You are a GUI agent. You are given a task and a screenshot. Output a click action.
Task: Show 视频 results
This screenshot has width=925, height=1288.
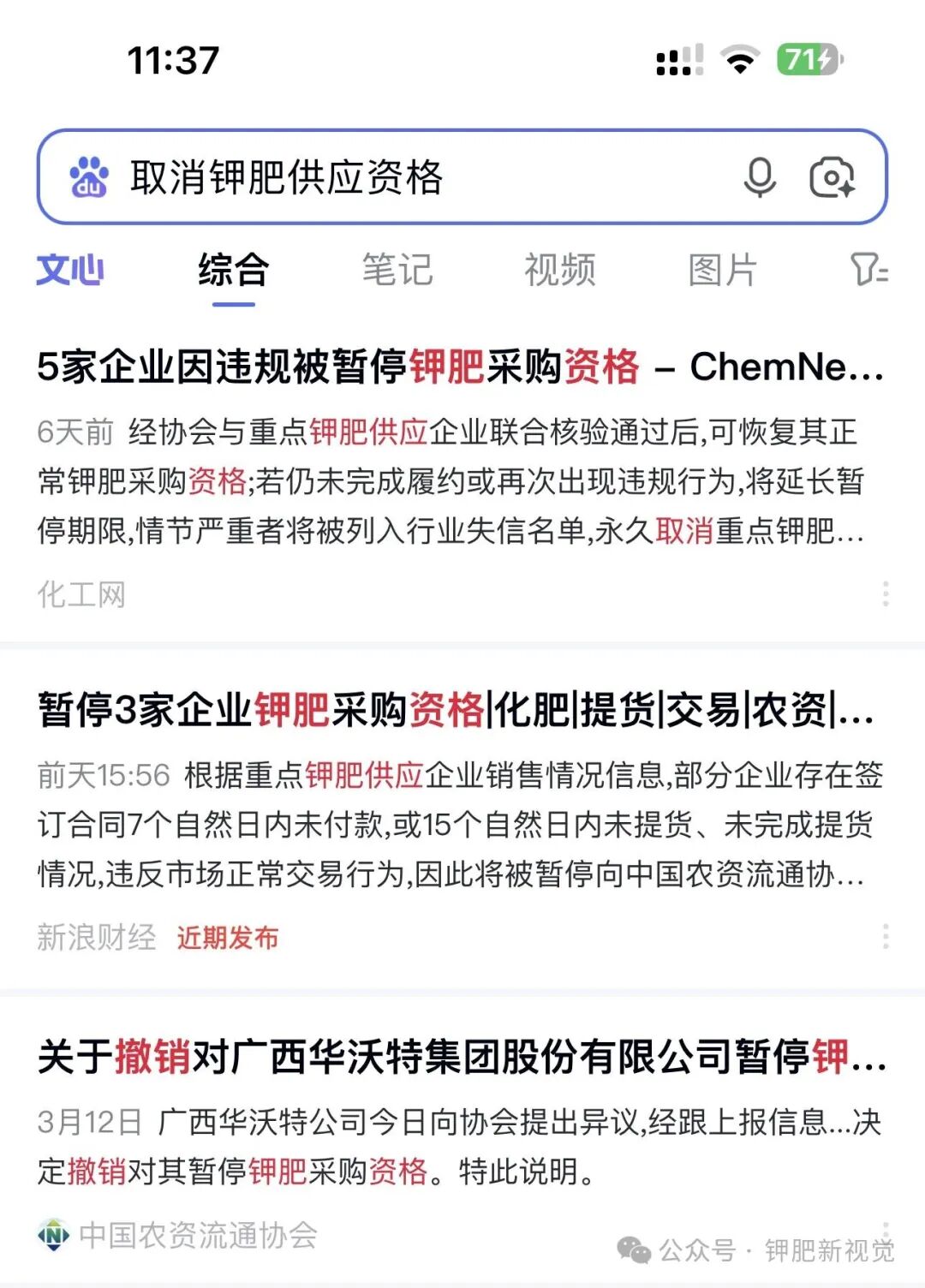click(559, 270)
